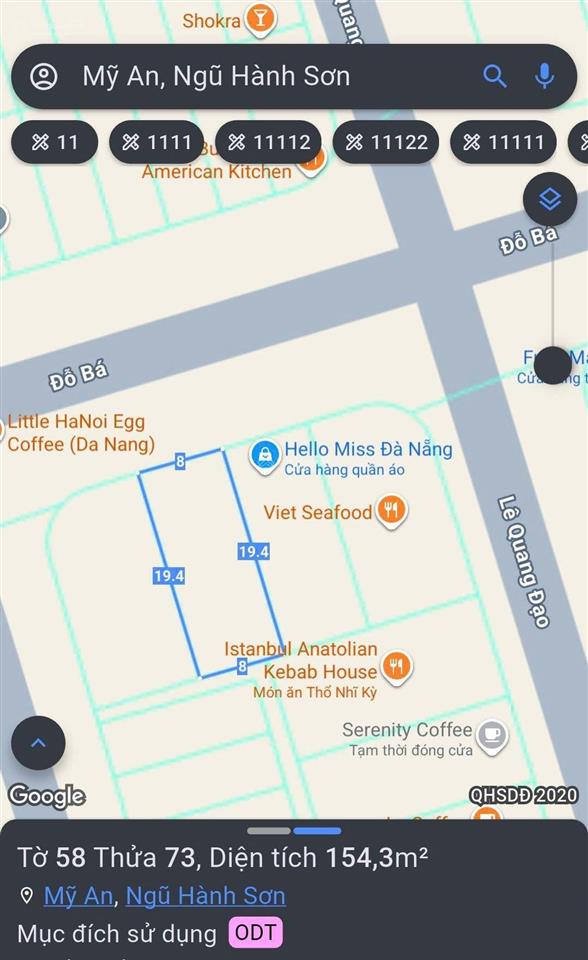This screenshot has height=960, width=588.
Task: Tap the ODT land-use tag
Action: [x=255, y=932]
